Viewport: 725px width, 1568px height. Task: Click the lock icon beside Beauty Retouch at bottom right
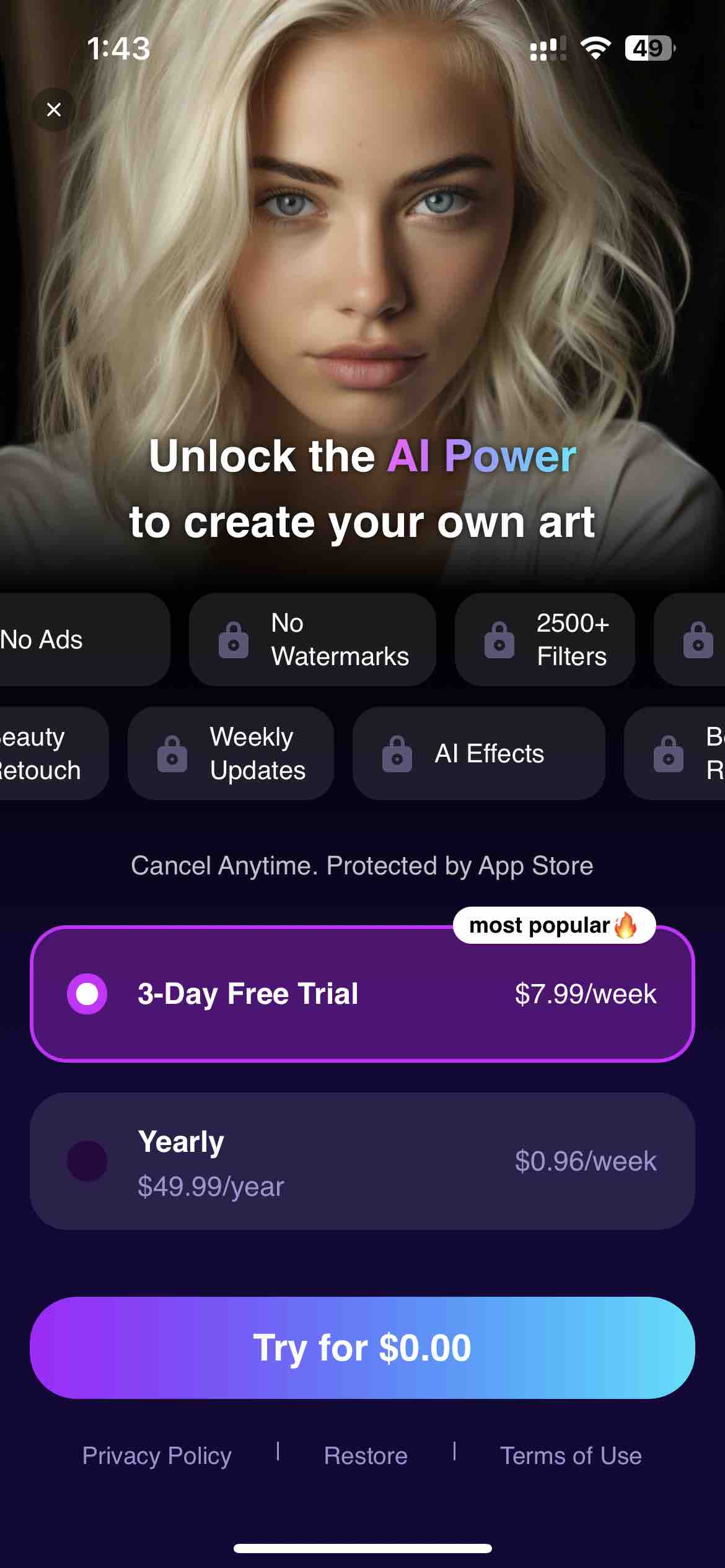667,753
